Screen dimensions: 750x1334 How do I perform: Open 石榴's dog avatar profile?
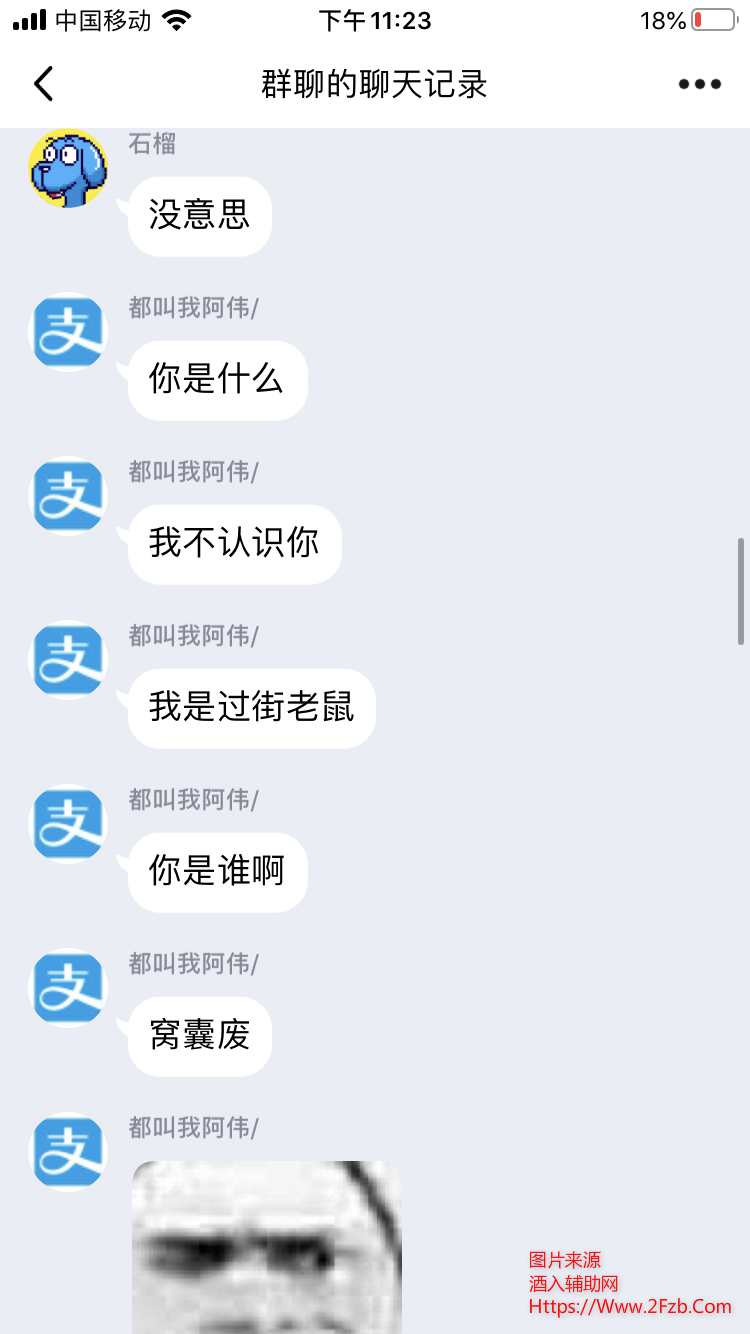[68, 168]
